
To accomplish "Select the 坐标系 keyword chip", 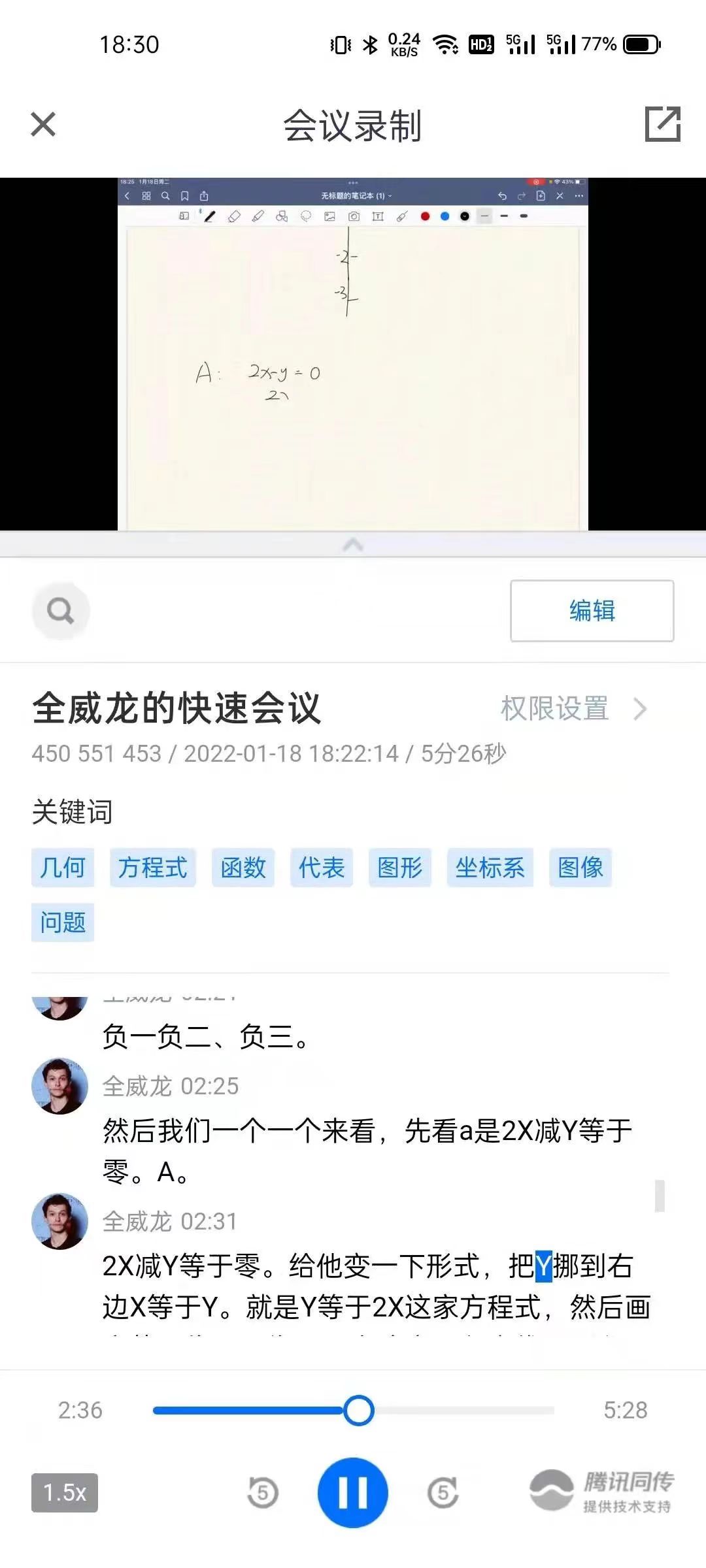I will [490, 868].
